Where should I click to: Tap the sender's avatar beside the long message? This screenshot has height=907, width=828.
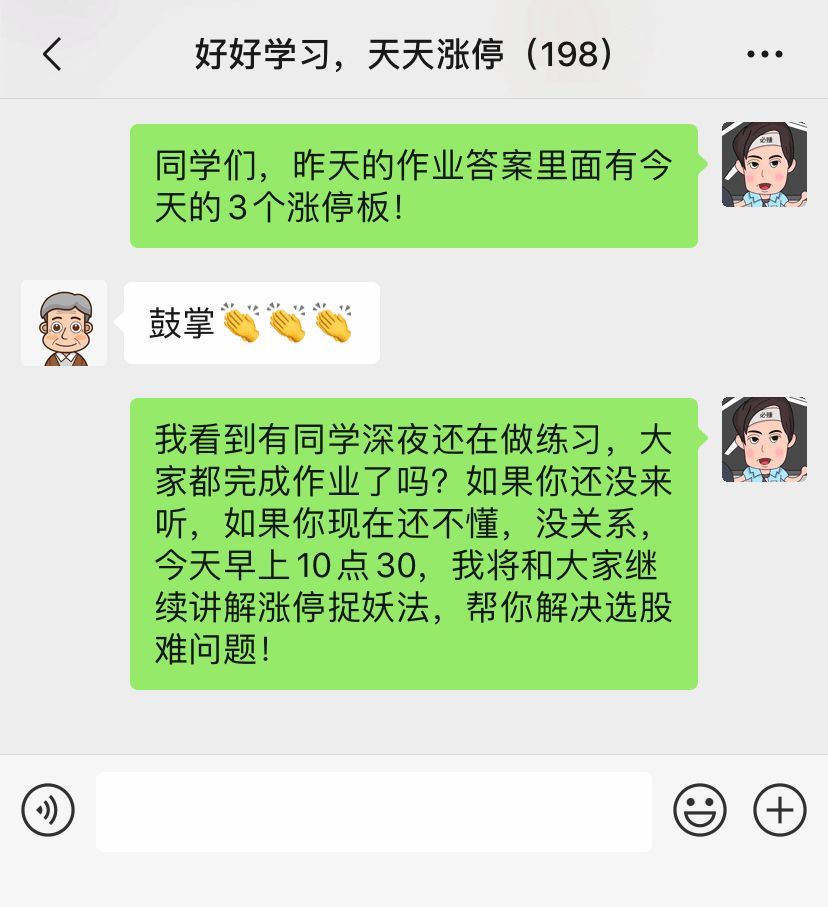[x=764, y=440]
